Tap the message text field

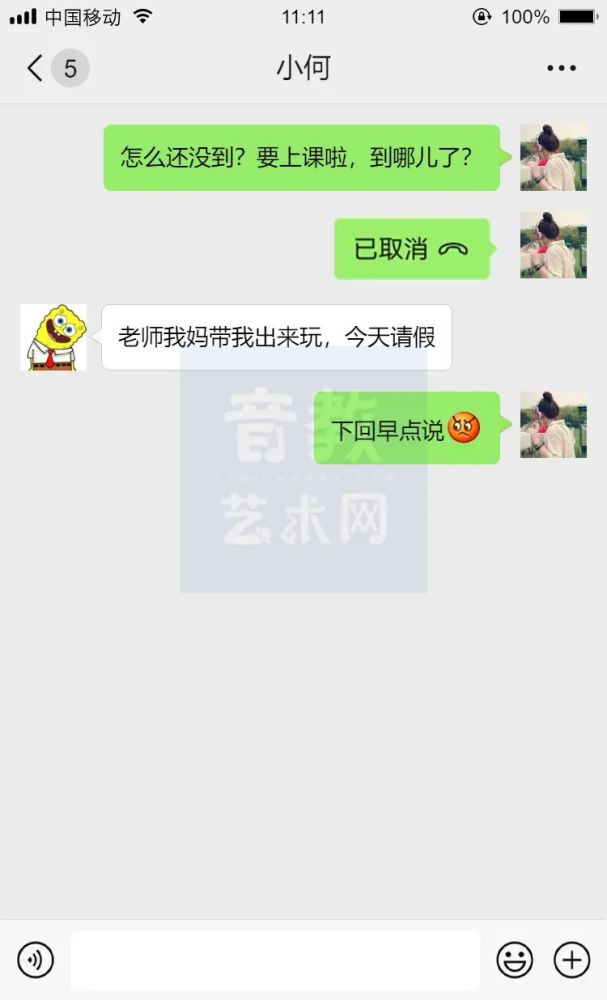click(275, 959)
